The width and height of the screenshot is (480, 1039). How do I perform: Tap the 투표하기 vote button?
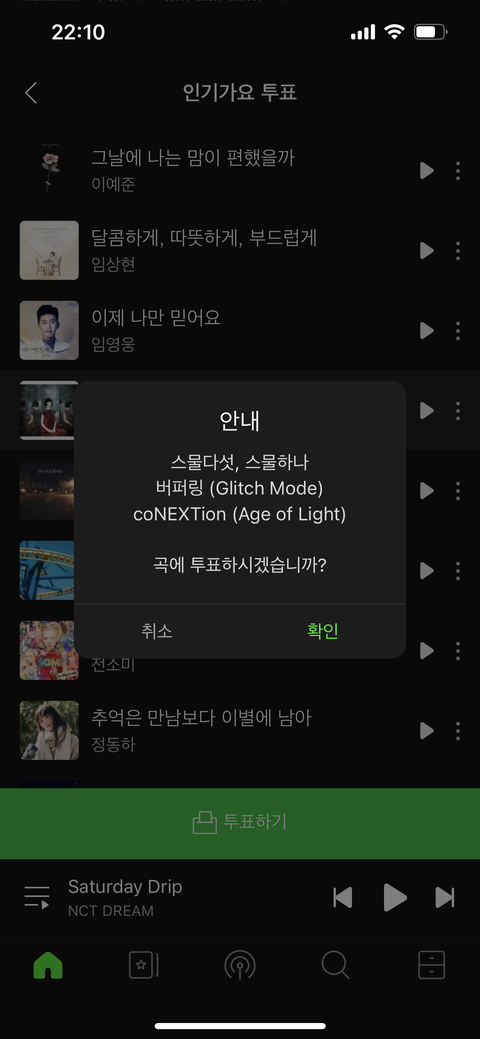pyautogui.click(x=240, y=823)
